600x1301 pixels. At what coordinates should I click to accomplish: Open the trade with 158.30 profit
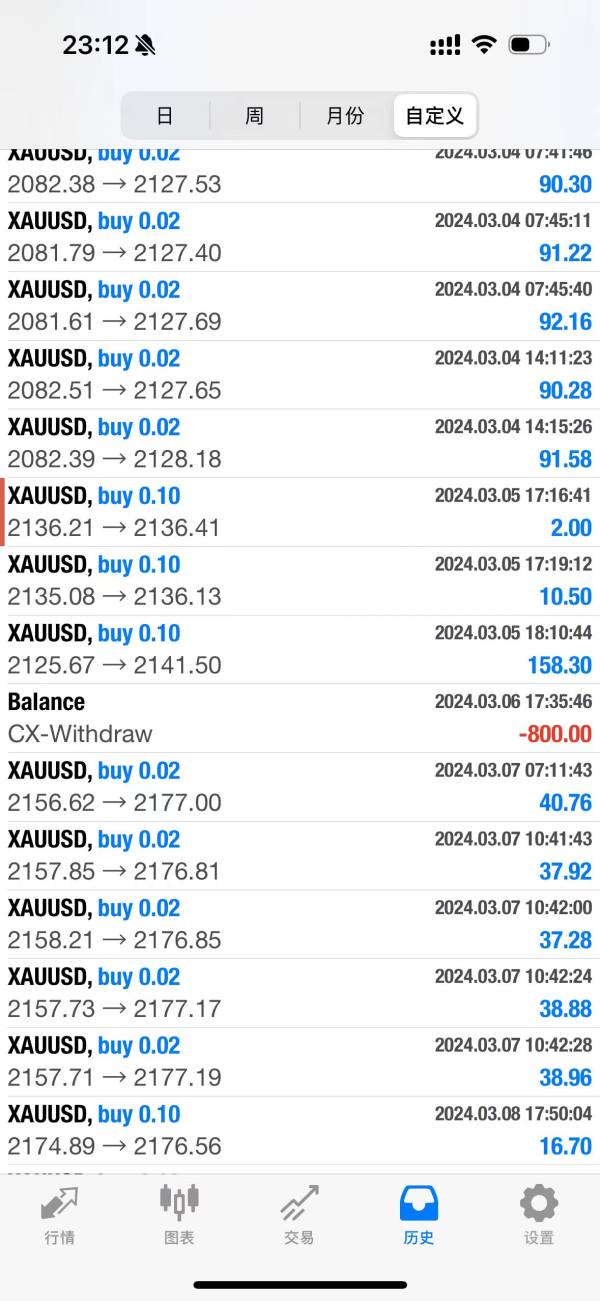pyautogui.click(x=300, y=650)
